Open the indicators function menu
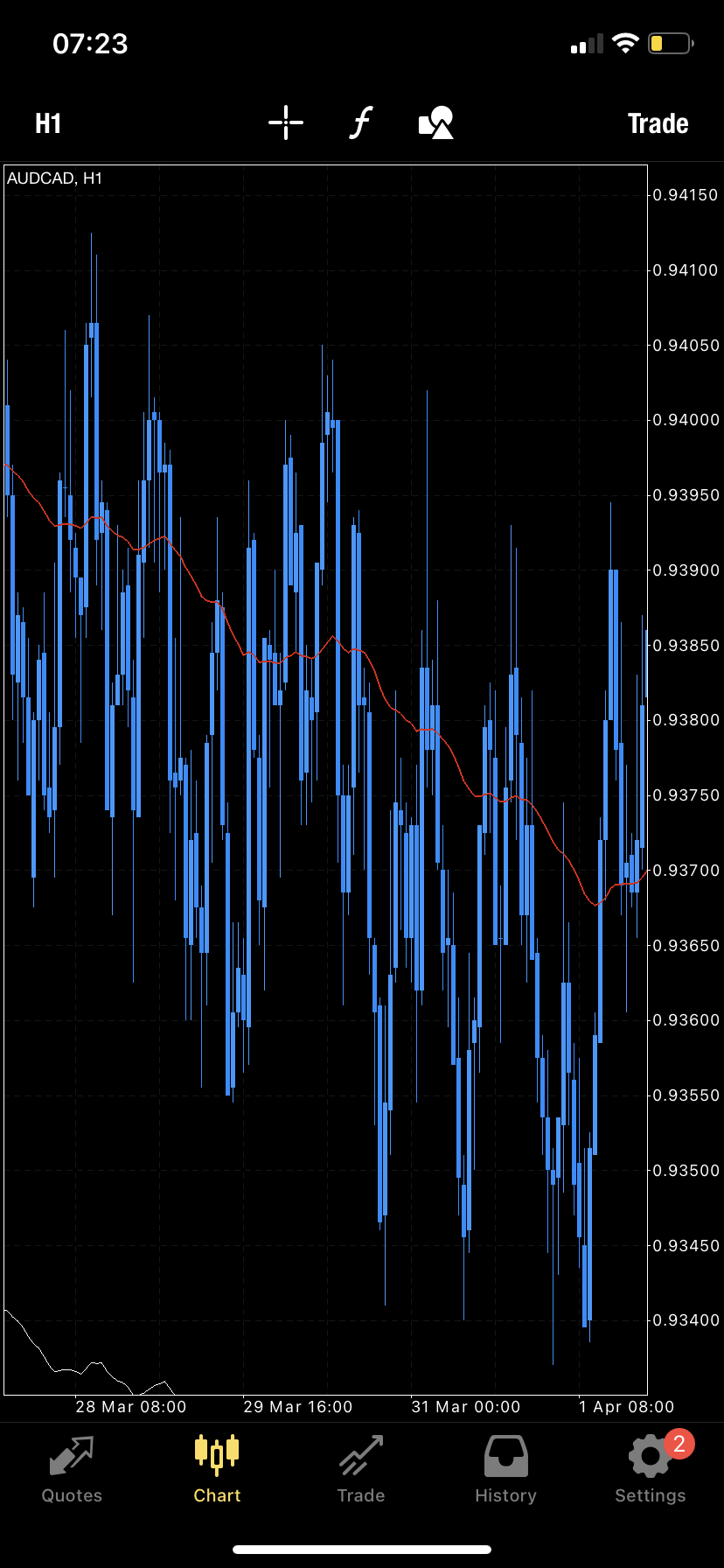 click(361, 122)
